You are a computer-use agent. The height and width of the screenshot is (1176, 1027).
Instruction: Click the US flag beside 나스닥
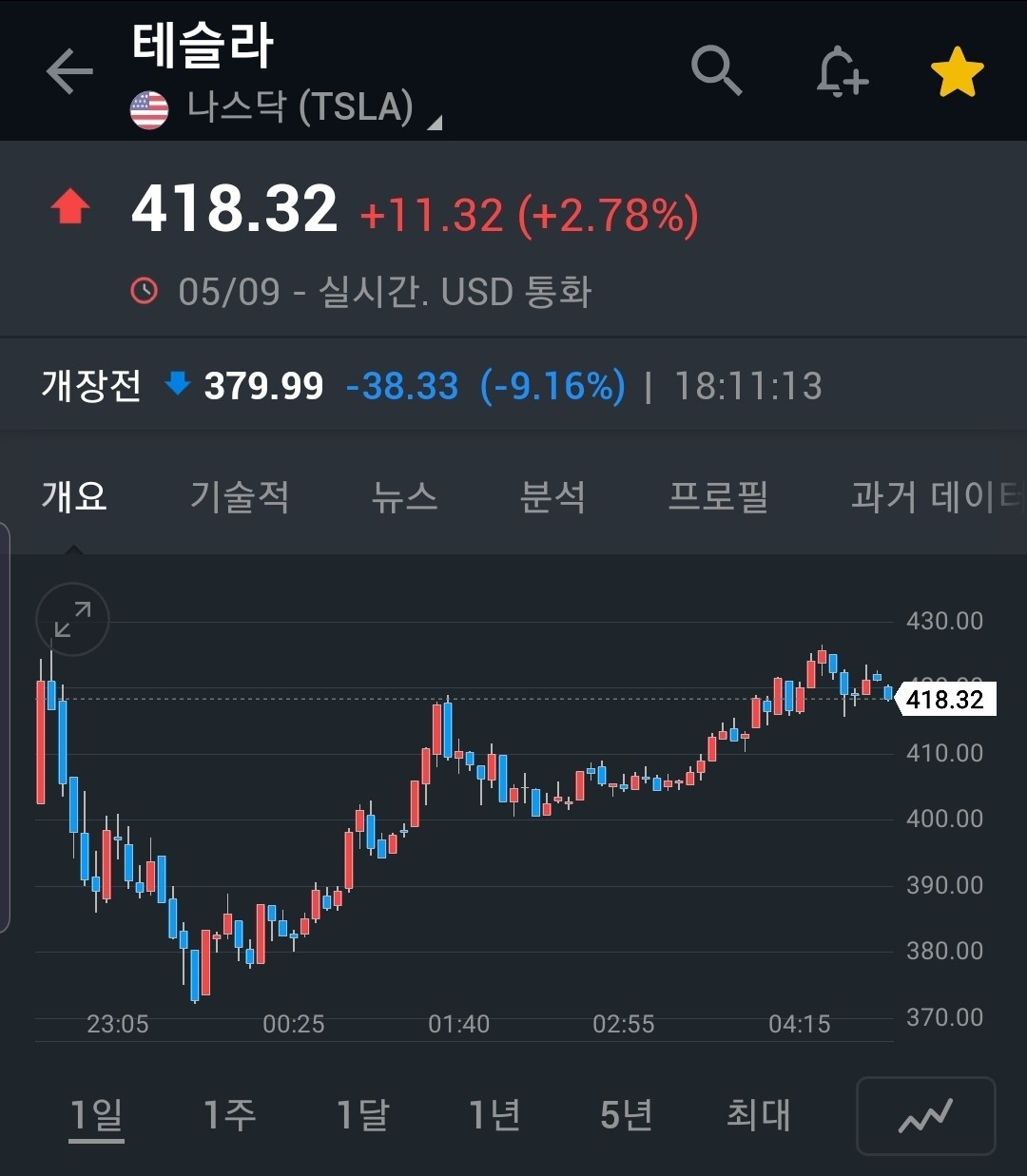tap(149, 107)
